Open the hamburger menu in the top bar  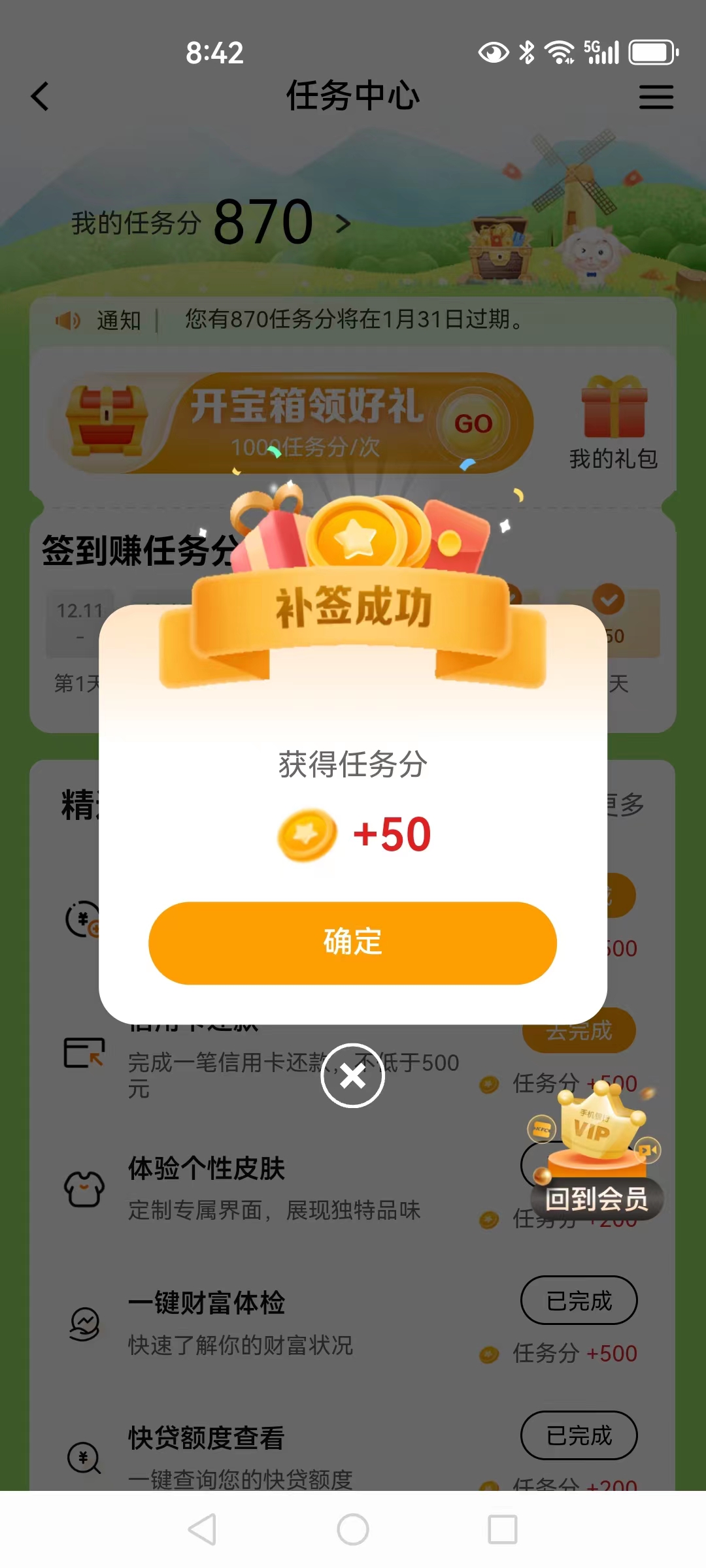(x=656, y=97)
